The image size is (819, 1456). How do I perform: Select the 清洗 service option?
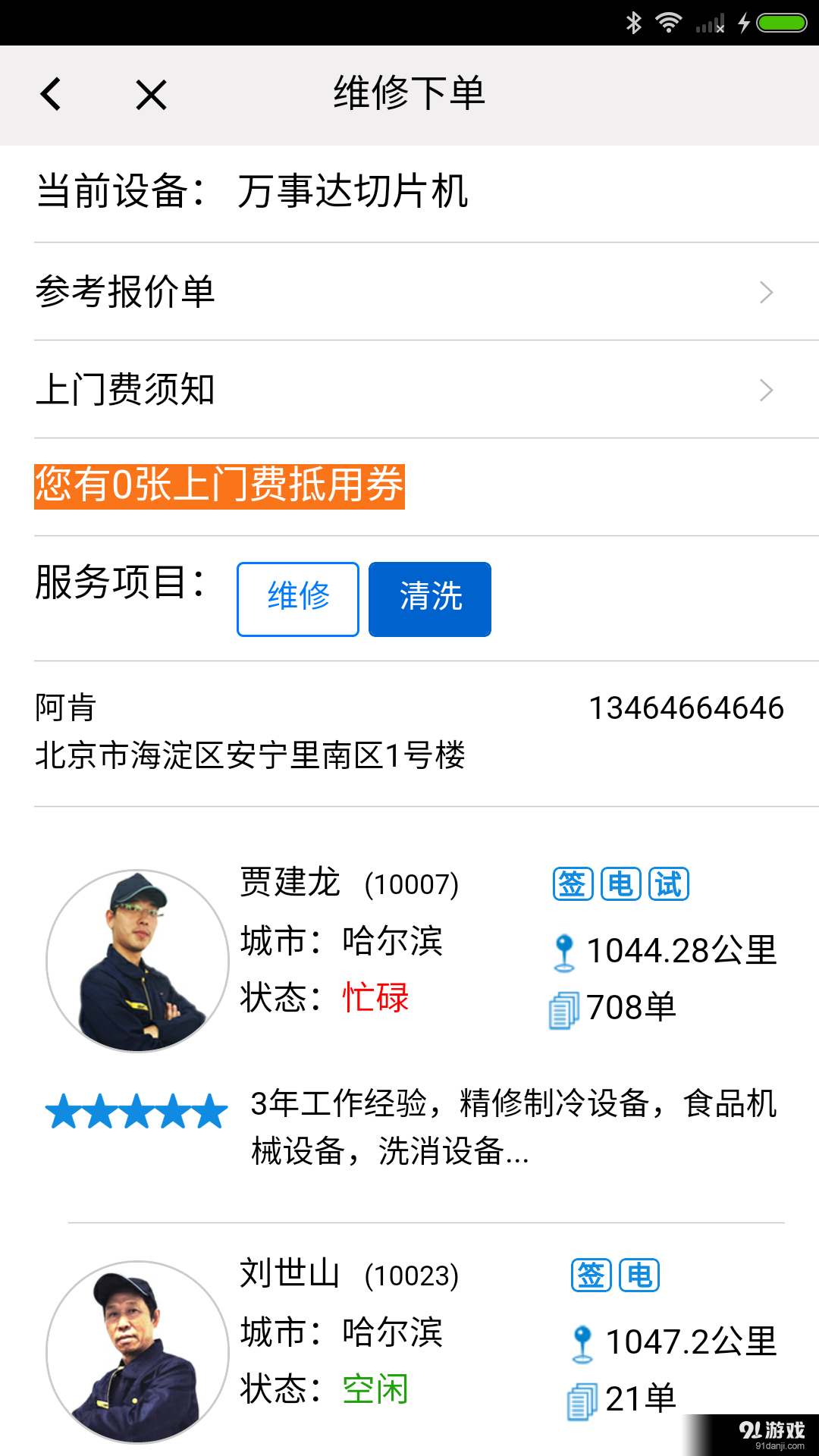coord(429,598)
